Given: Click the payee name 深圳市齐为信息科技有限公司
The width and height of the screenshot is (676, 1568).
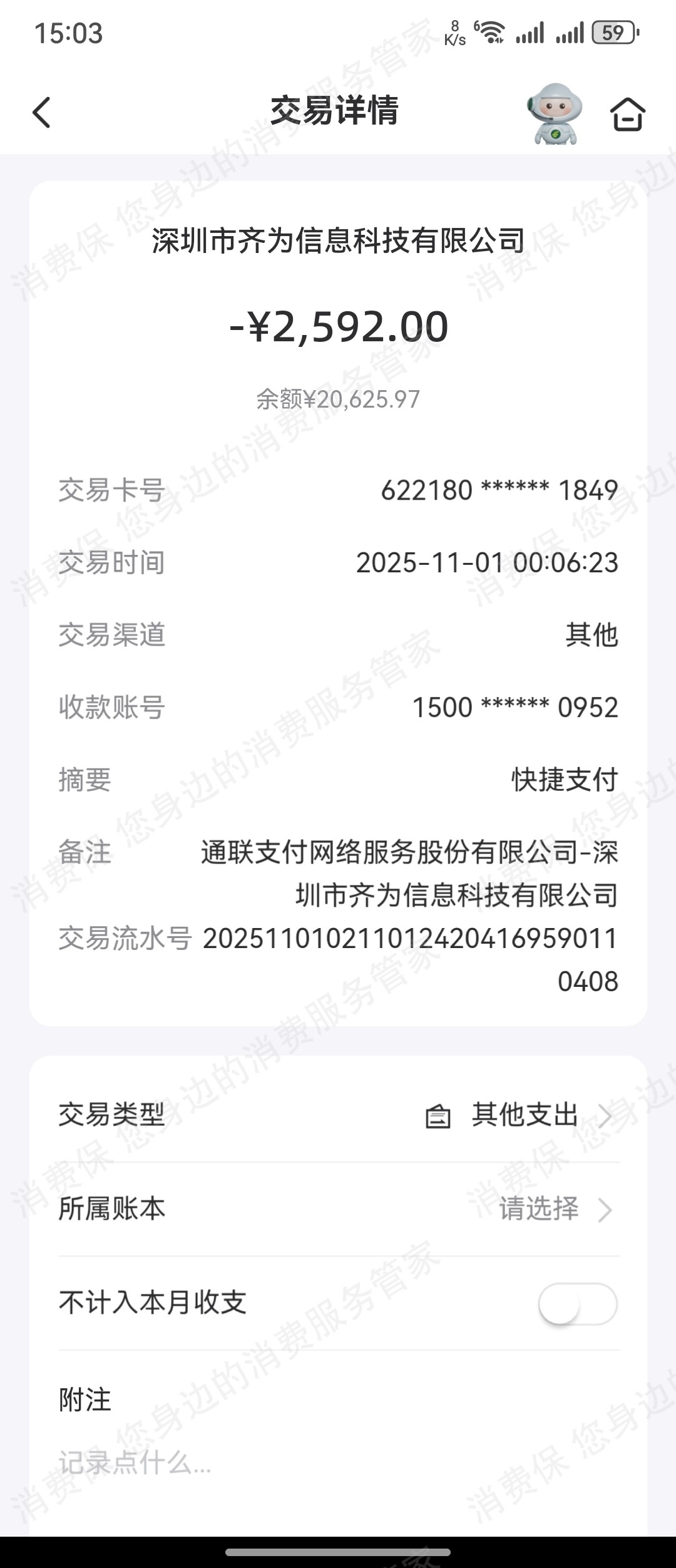Looking at the screenshot, I should (x=338, y=242).
